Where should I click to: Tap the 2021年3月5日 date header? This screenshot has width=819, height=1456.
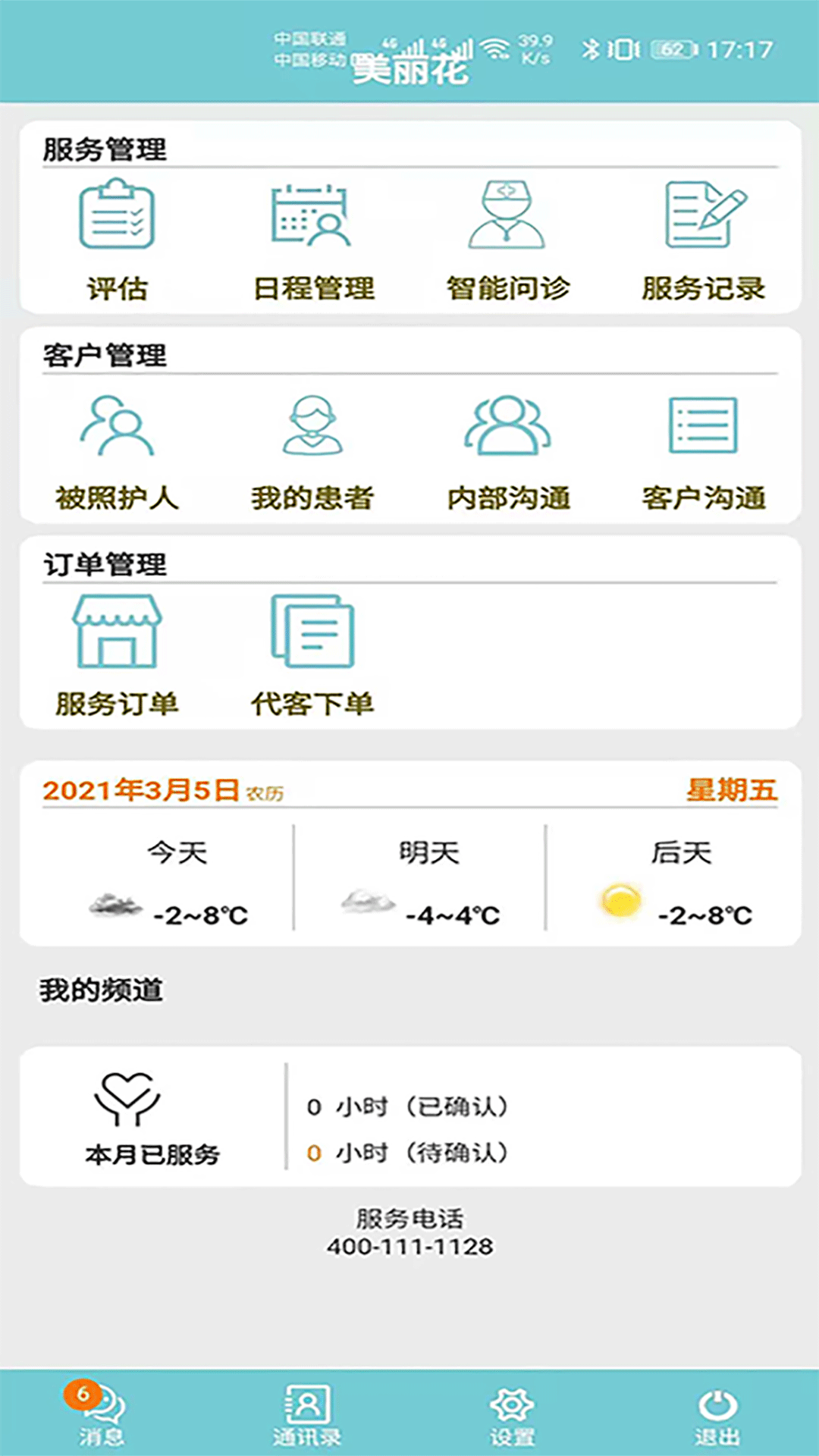(144, 790)
